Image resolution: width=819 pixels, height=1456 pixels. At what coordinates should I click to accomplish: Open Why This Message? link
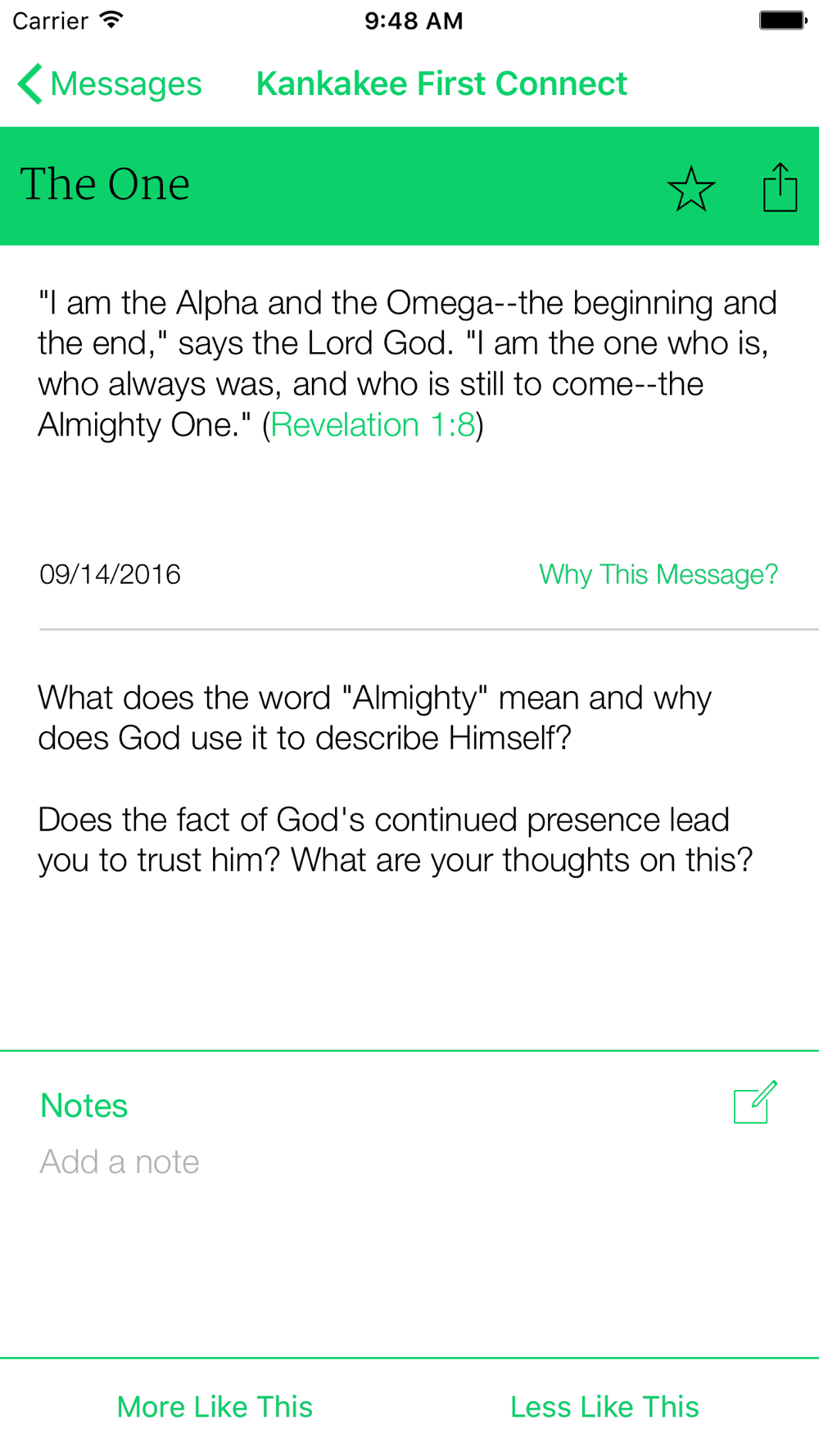(658, 574)
